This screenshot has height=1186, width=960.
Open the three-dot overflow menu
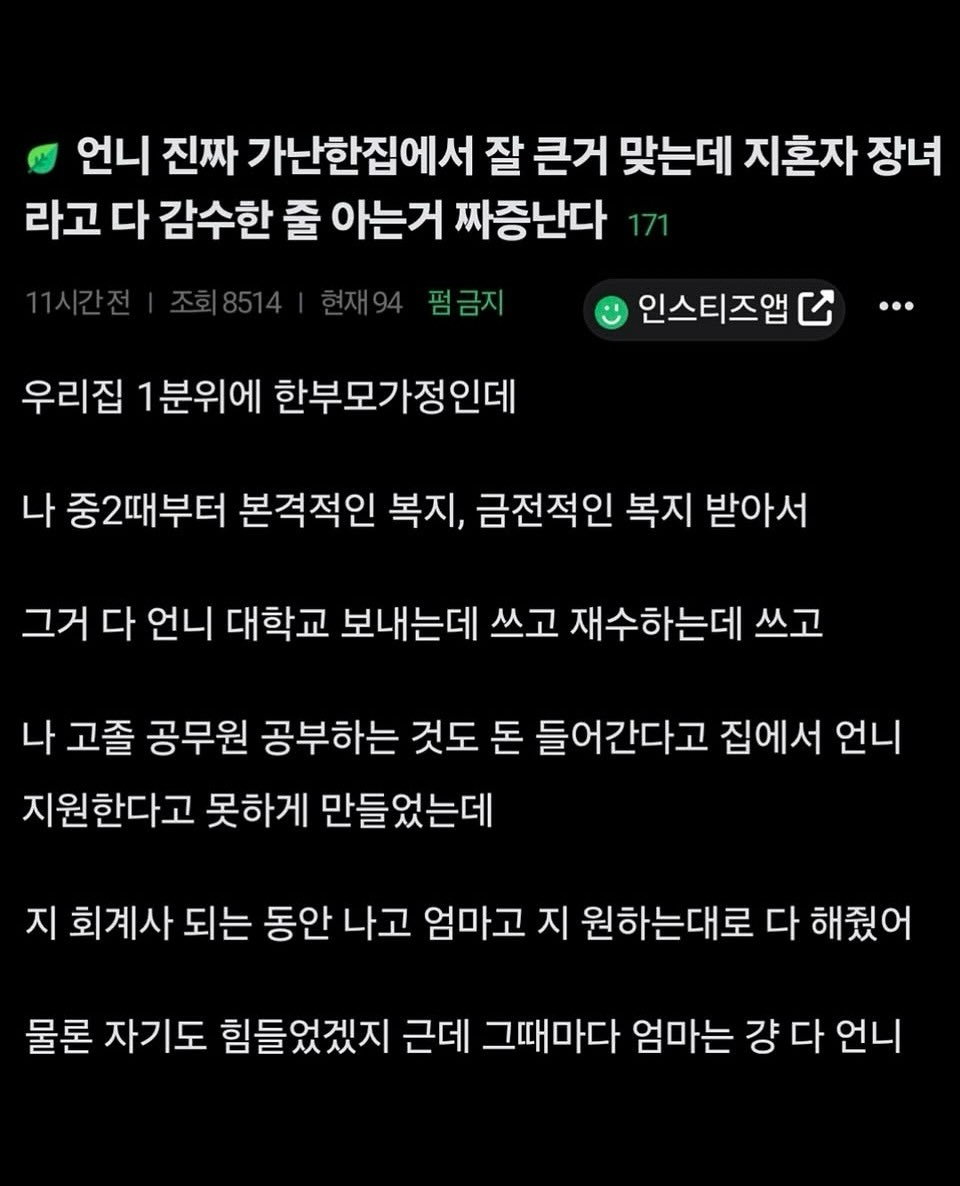[895, 307]
